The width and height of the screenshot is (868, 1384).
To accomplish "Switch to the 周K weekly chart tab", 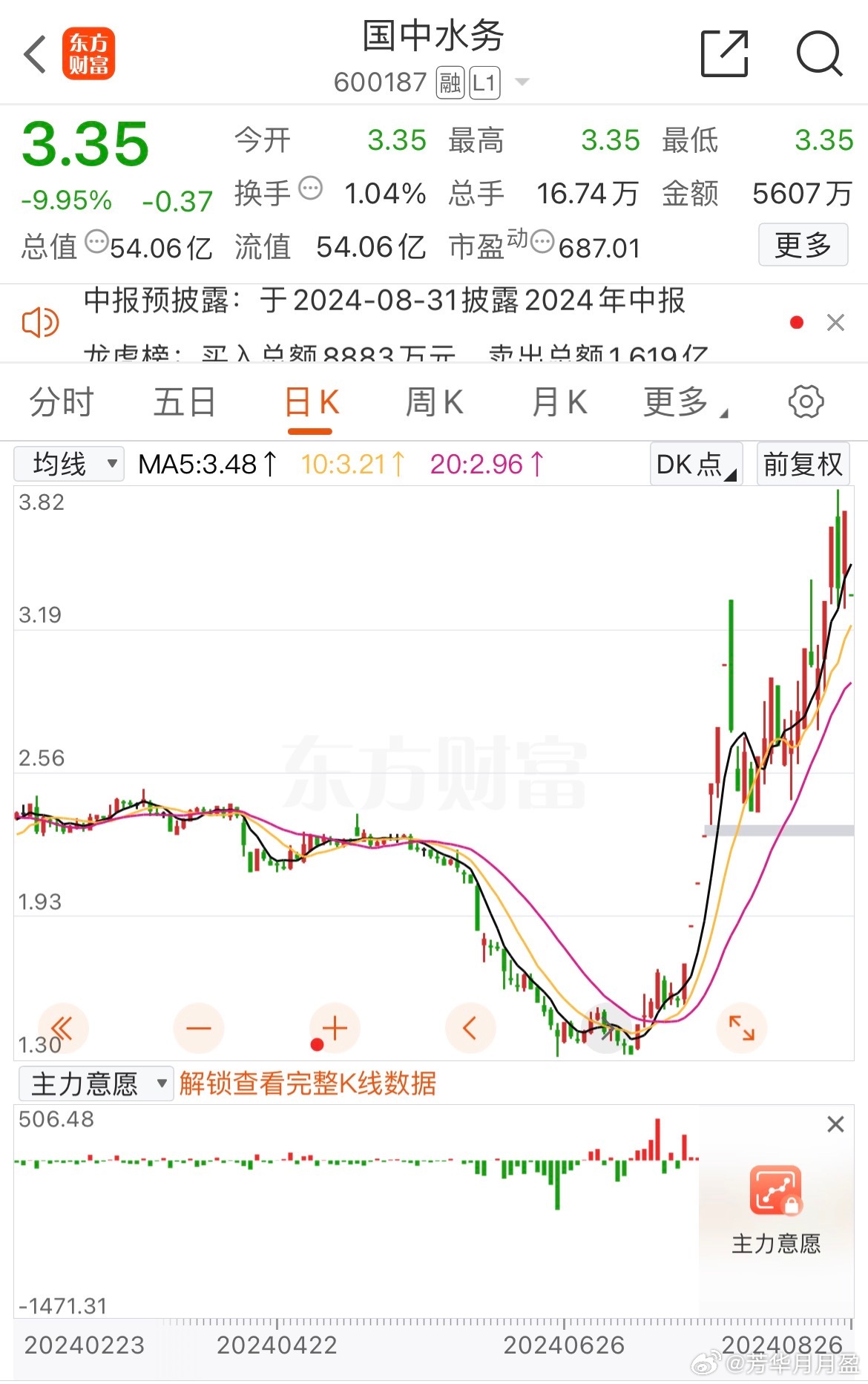I will coord(434,401).
